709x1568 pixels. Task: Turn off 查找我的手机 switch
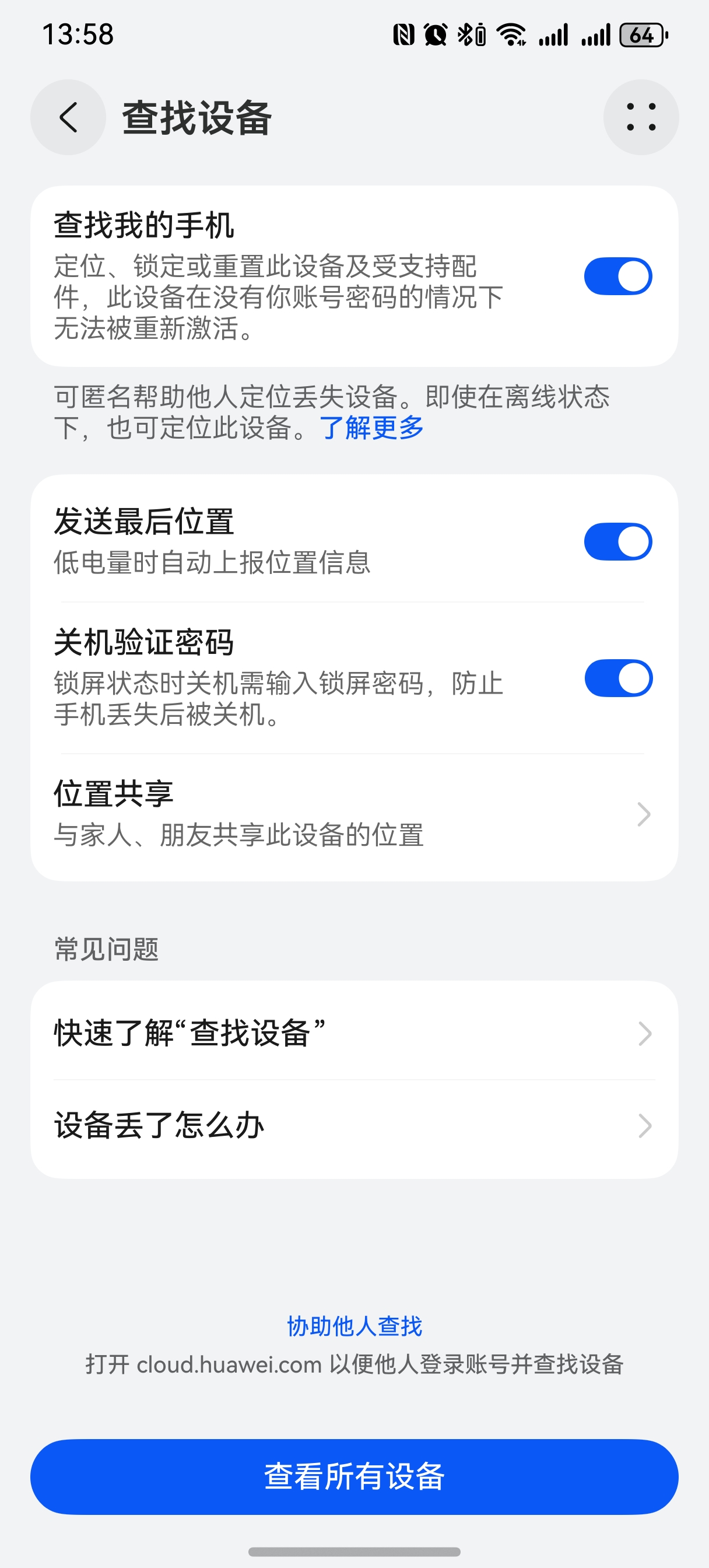[x=617, y=276]
